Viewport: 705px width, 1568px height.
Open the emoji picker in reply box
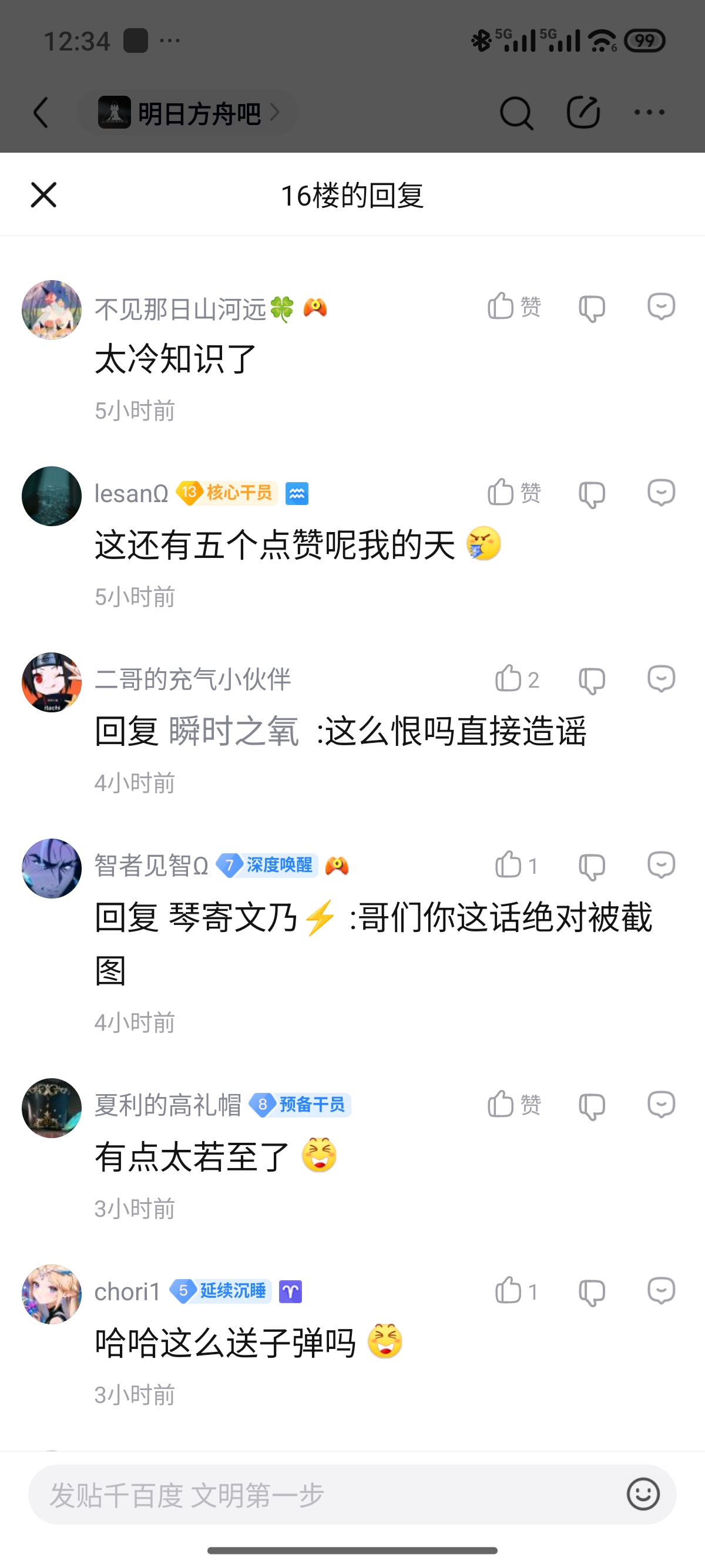point(643,1495)
